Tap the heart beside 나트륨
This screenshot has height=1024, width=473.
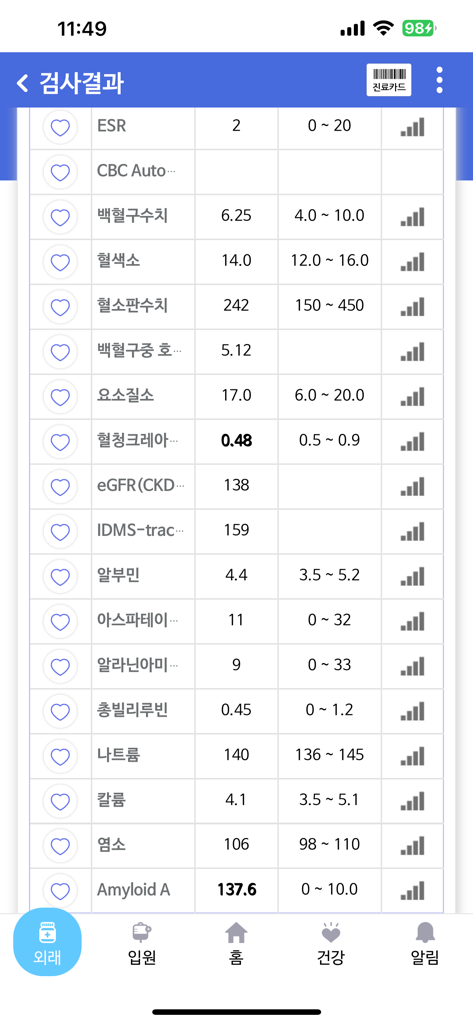[60, 756]
